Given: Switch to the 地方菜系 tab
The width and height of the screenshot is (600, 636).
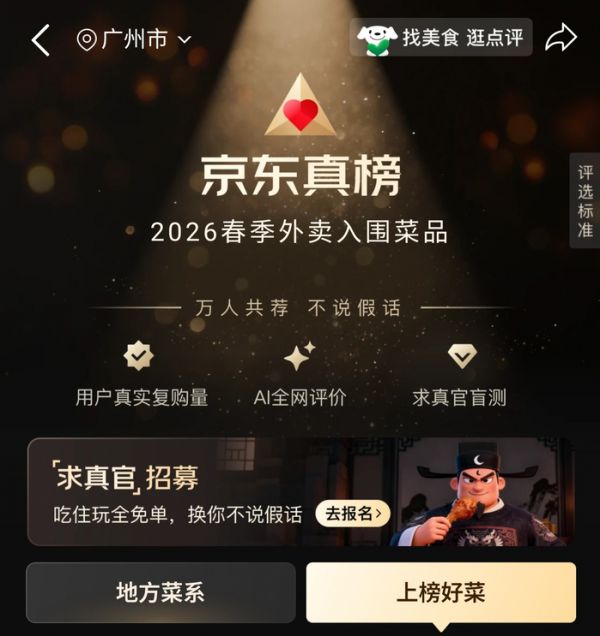Looking at the screenshot, I should (x=160, y=592).
